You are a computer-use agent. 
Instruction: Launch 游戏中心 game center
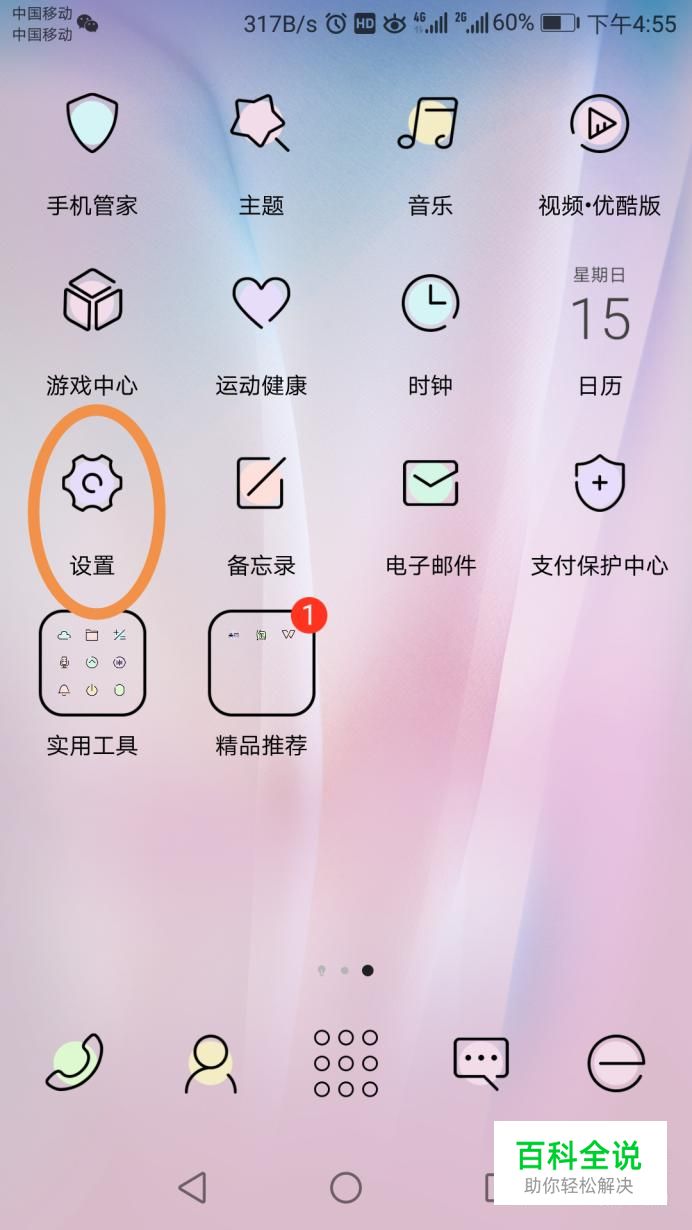coord(92,302)
